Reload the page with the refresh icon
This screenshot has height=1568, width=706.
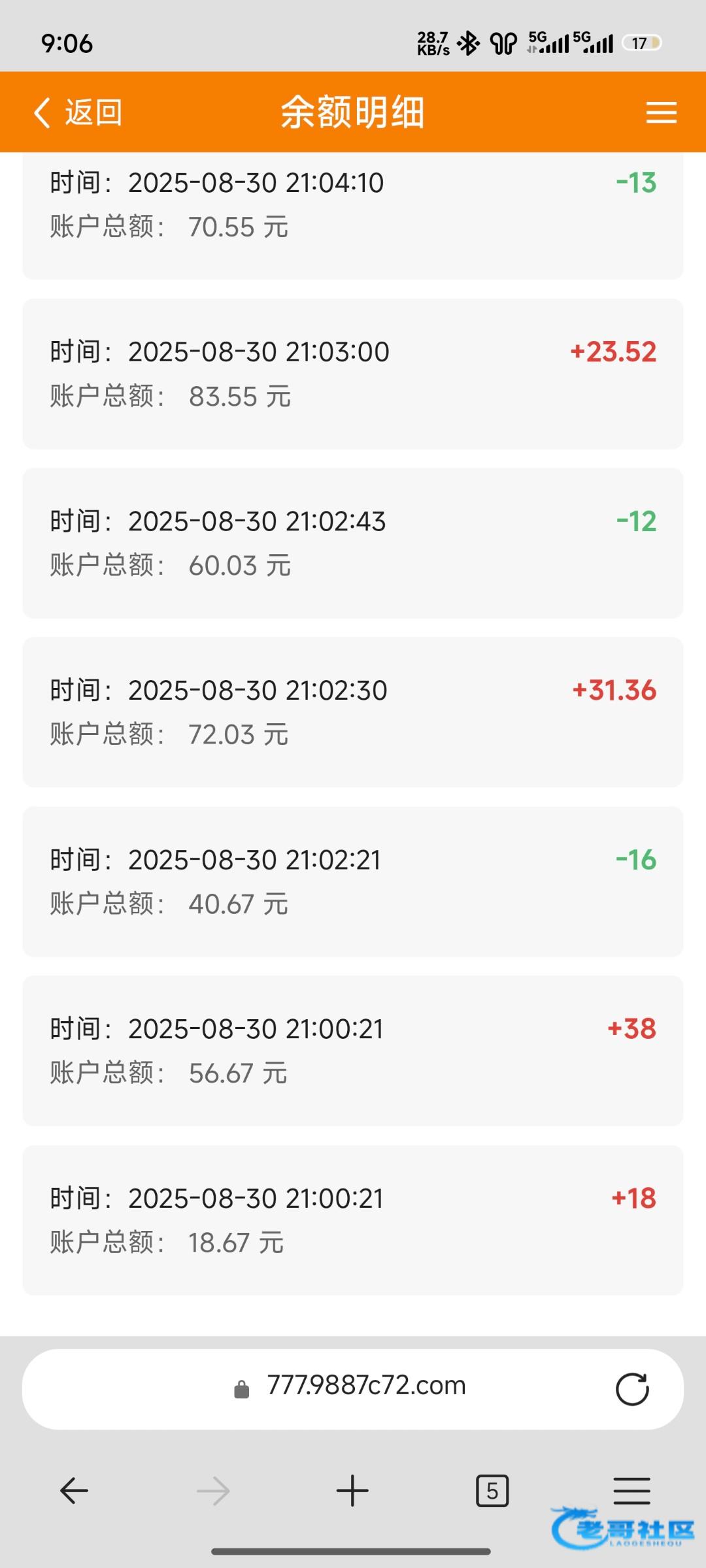tap(632, 1388)
